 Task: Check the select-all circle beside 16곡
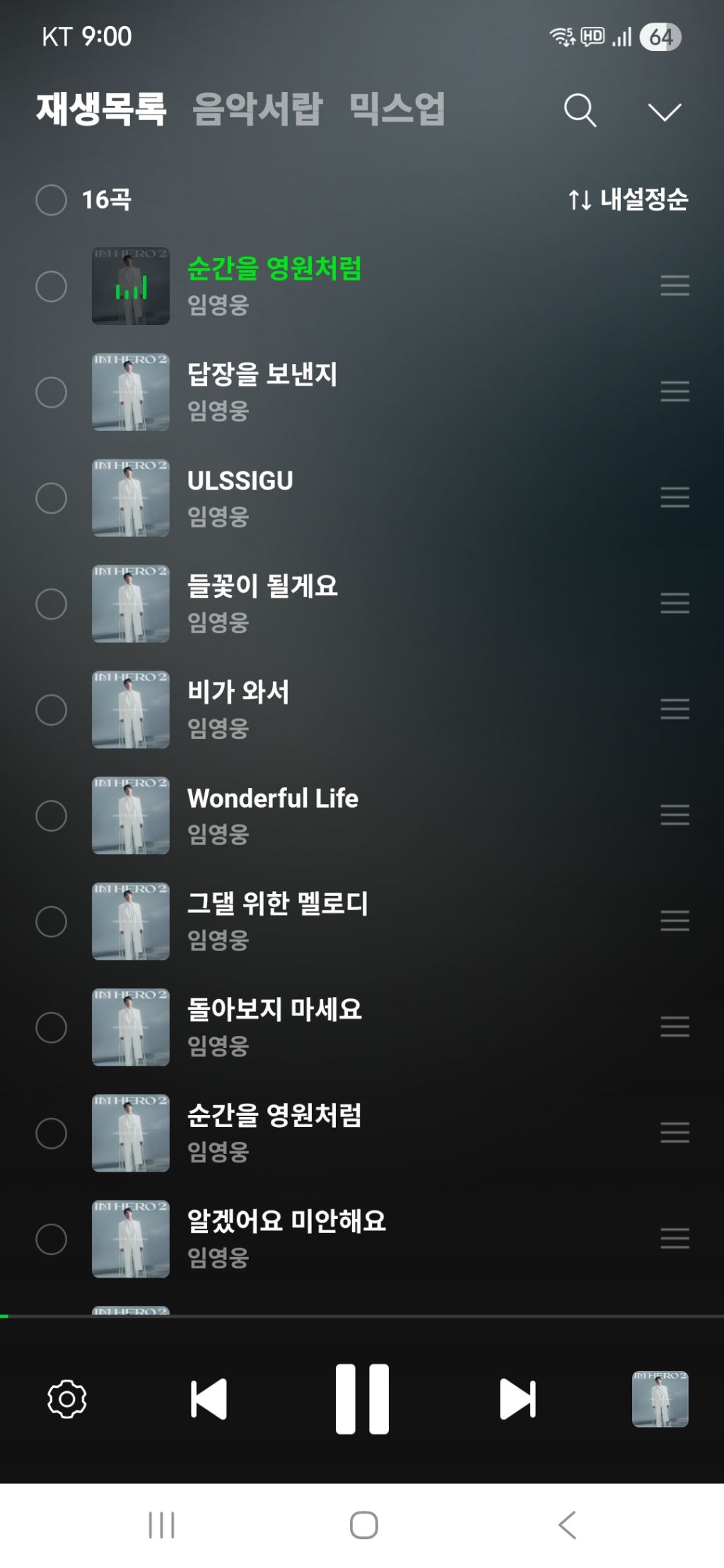[51, 200]
